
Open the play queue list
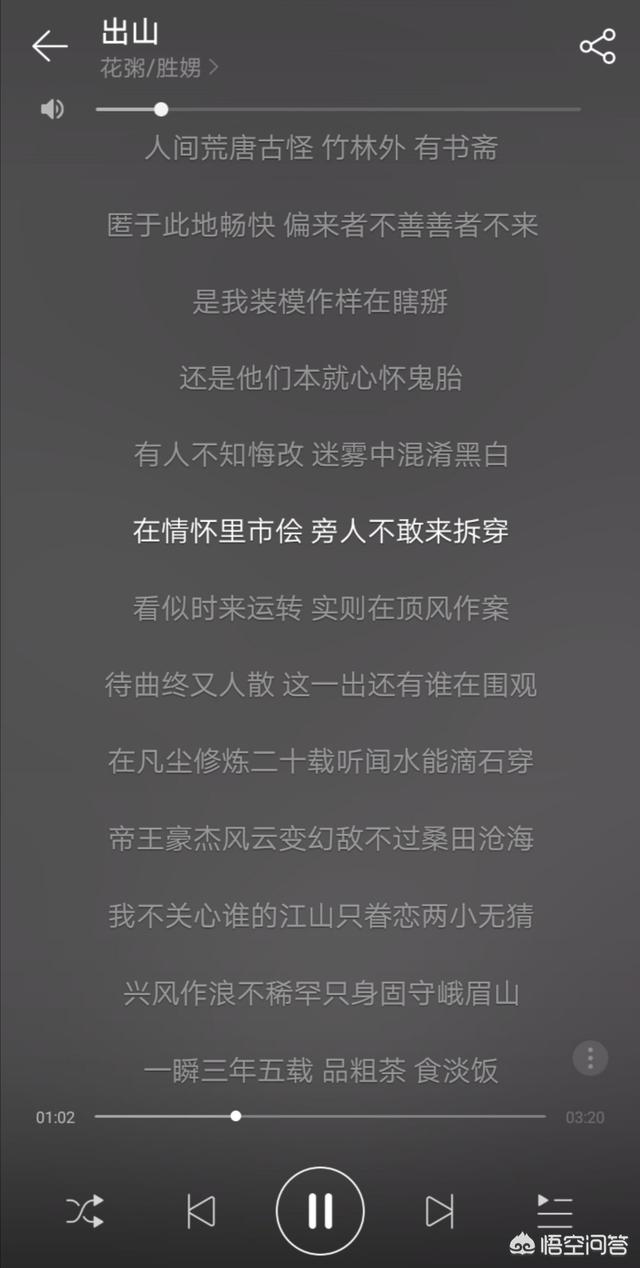[x=555, y=1211]
